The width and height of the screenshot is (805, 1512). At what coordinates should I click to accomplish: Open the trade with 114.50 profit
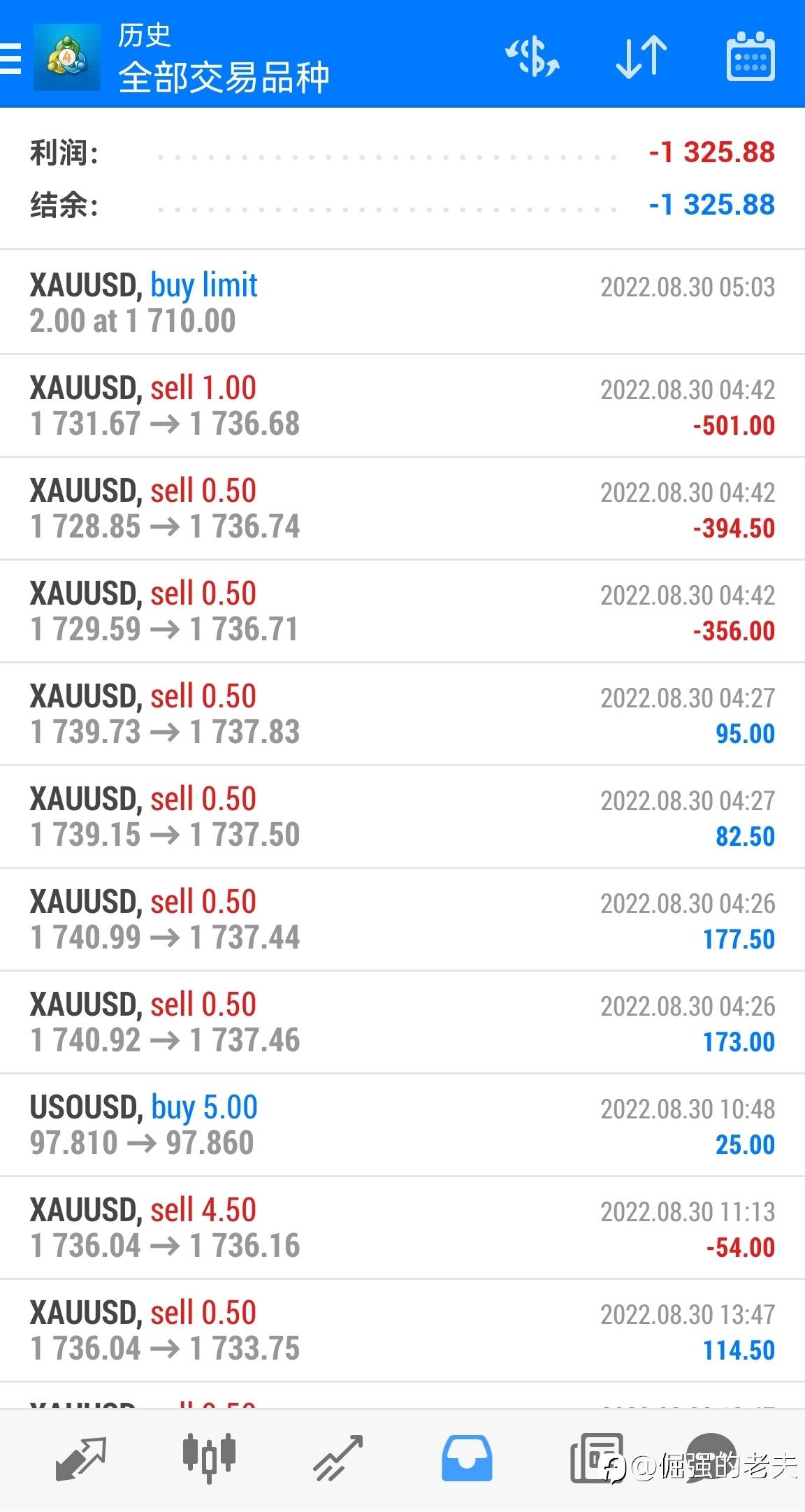(x=402, y=1330)
